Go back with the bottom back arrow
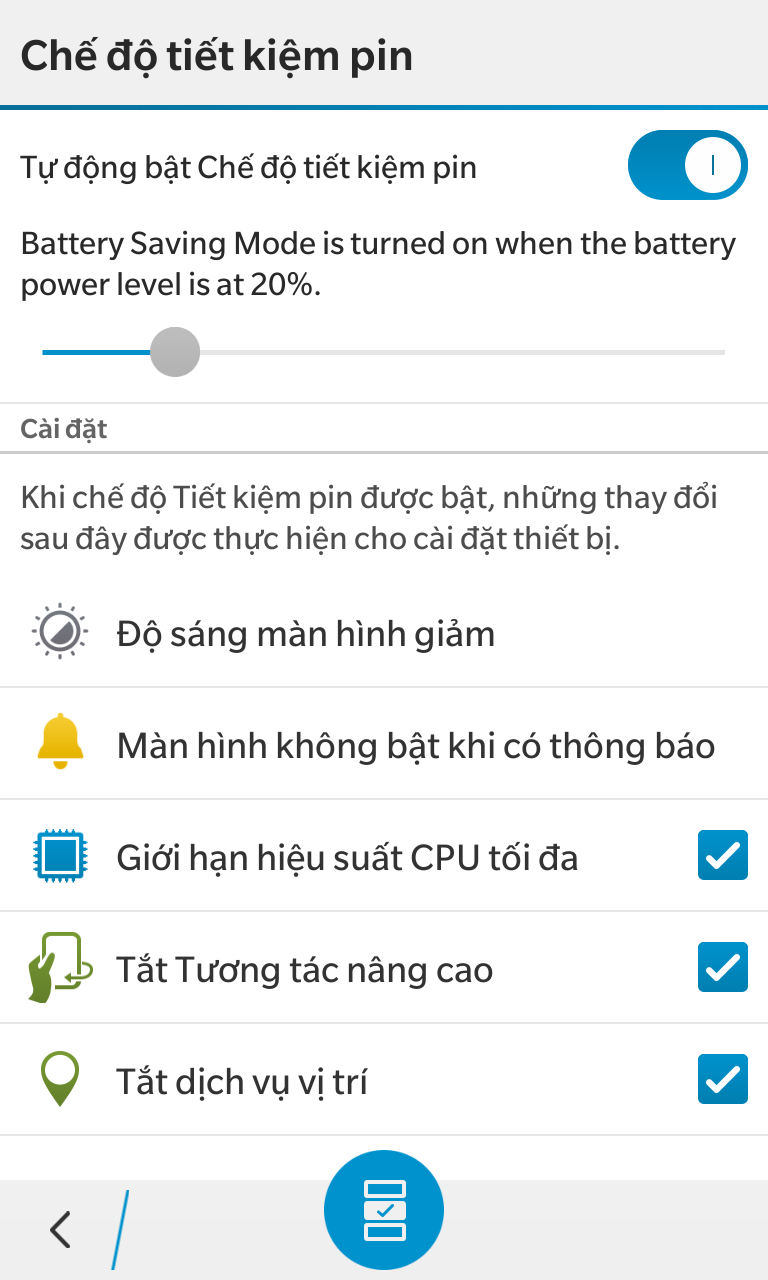Image resolution: width=768 pixels, height=1280 pixels. (x=61, y=1229)
